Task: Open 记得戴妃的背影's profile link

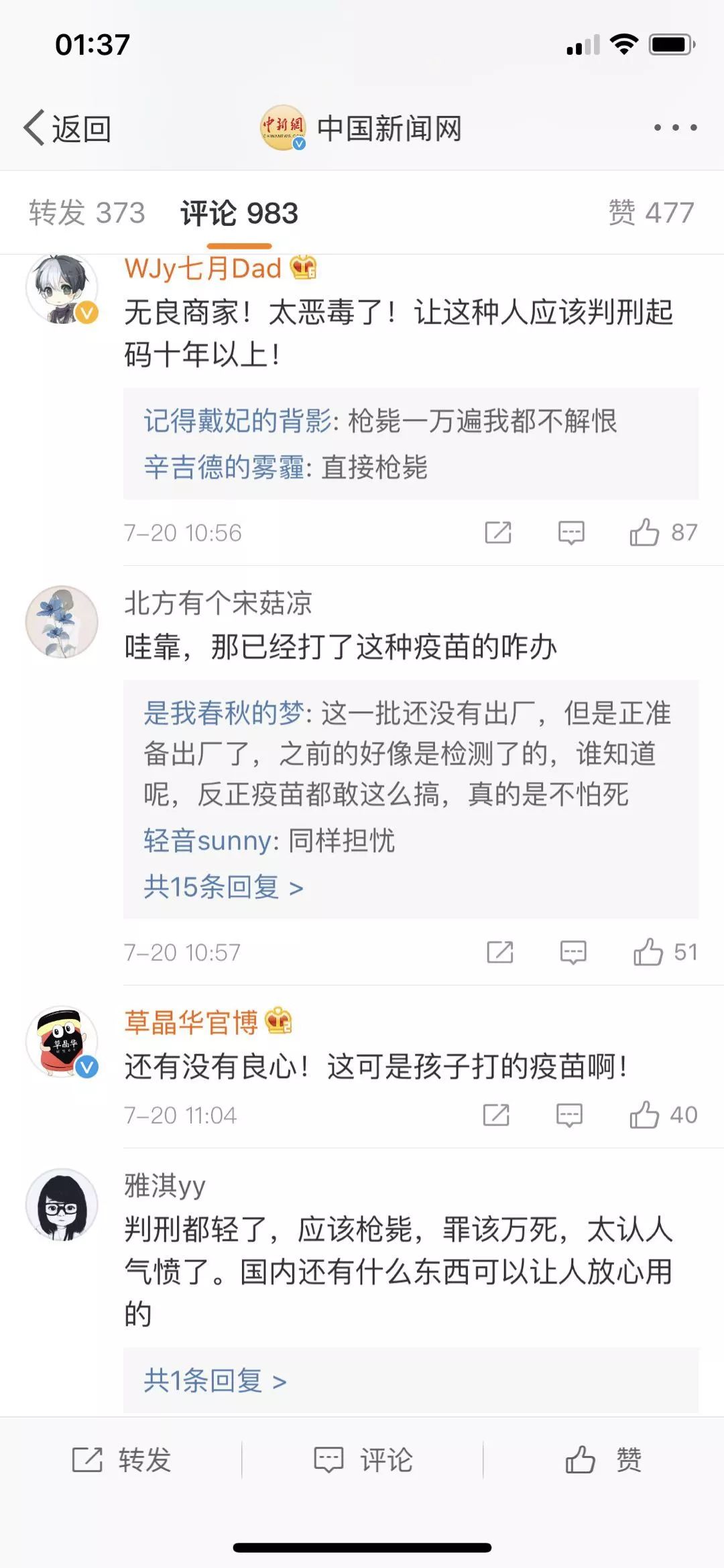Action: 237,421
